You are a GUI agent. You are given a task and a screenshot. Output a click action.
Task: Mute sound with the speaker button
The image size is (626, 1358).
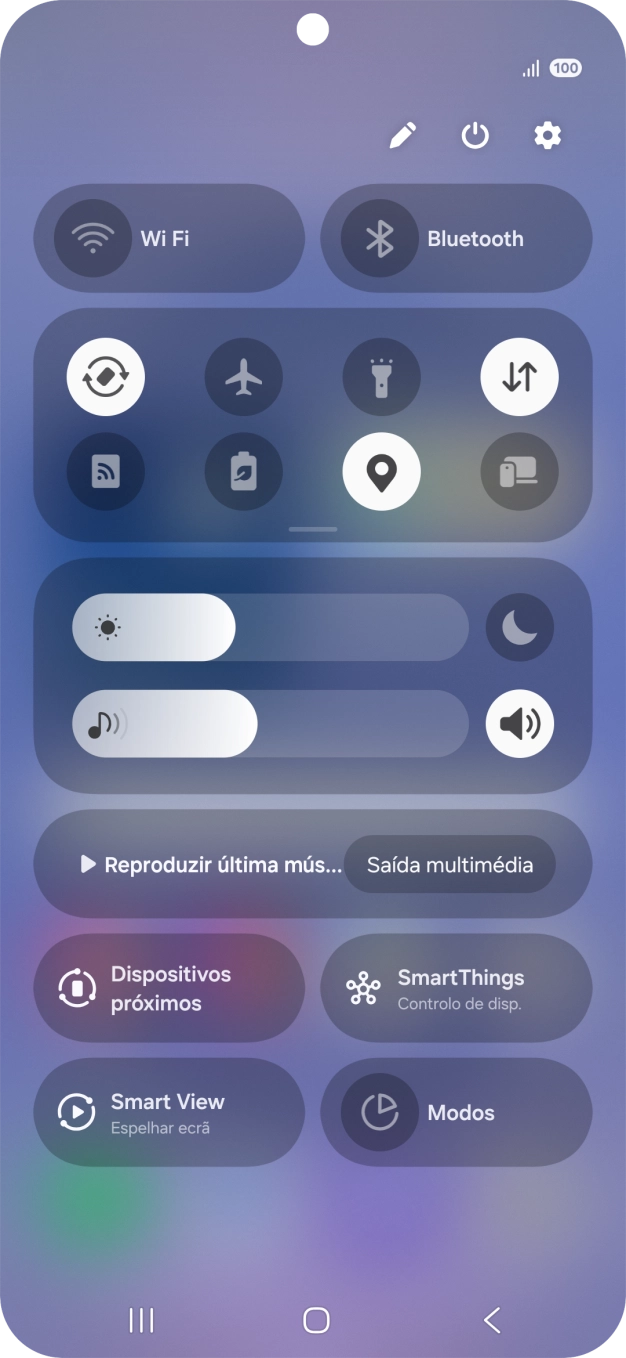click(x=520, y=724)
